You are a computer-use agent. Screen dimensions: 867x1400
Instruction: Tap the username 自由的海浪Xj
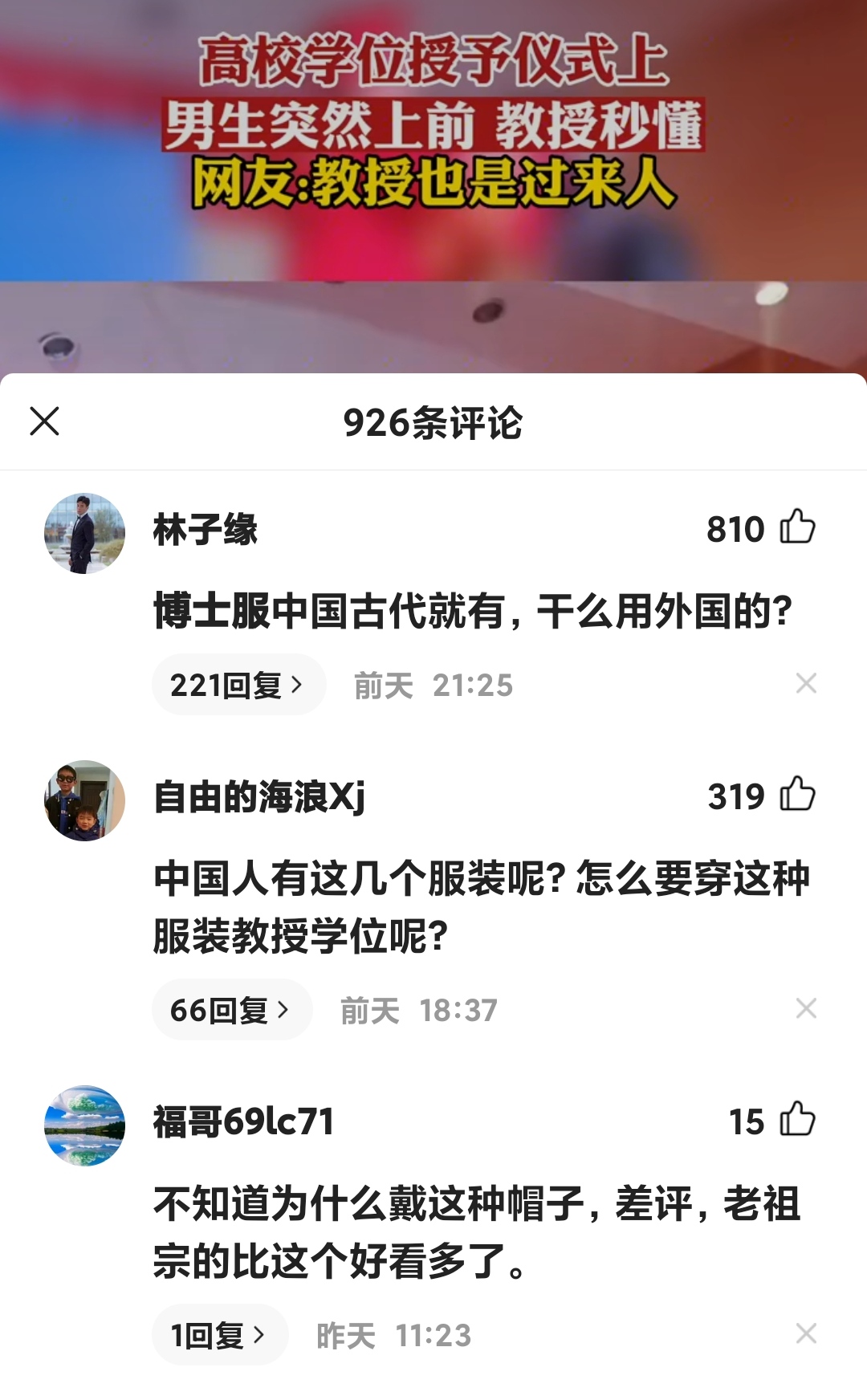(x=259, y=796)
